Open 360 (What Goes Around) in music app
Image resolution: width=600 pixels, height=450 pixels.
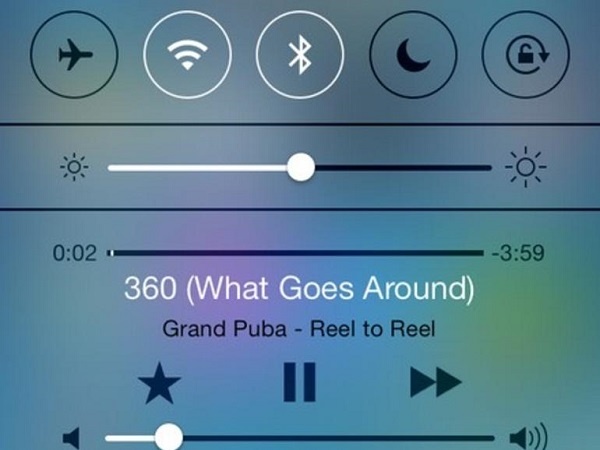point(298,290)
